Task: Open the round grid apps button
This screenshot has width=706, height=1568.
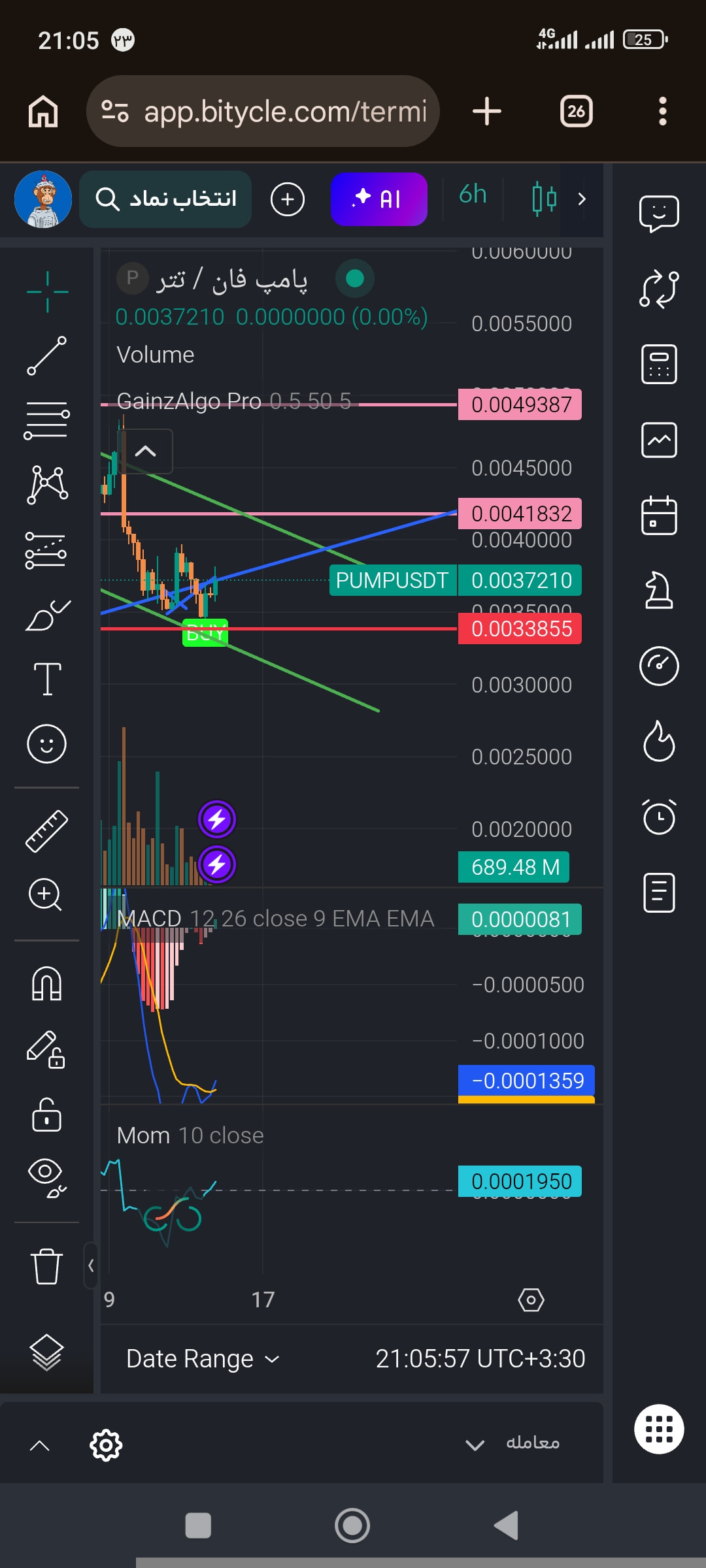Action: click(659, 1429)
